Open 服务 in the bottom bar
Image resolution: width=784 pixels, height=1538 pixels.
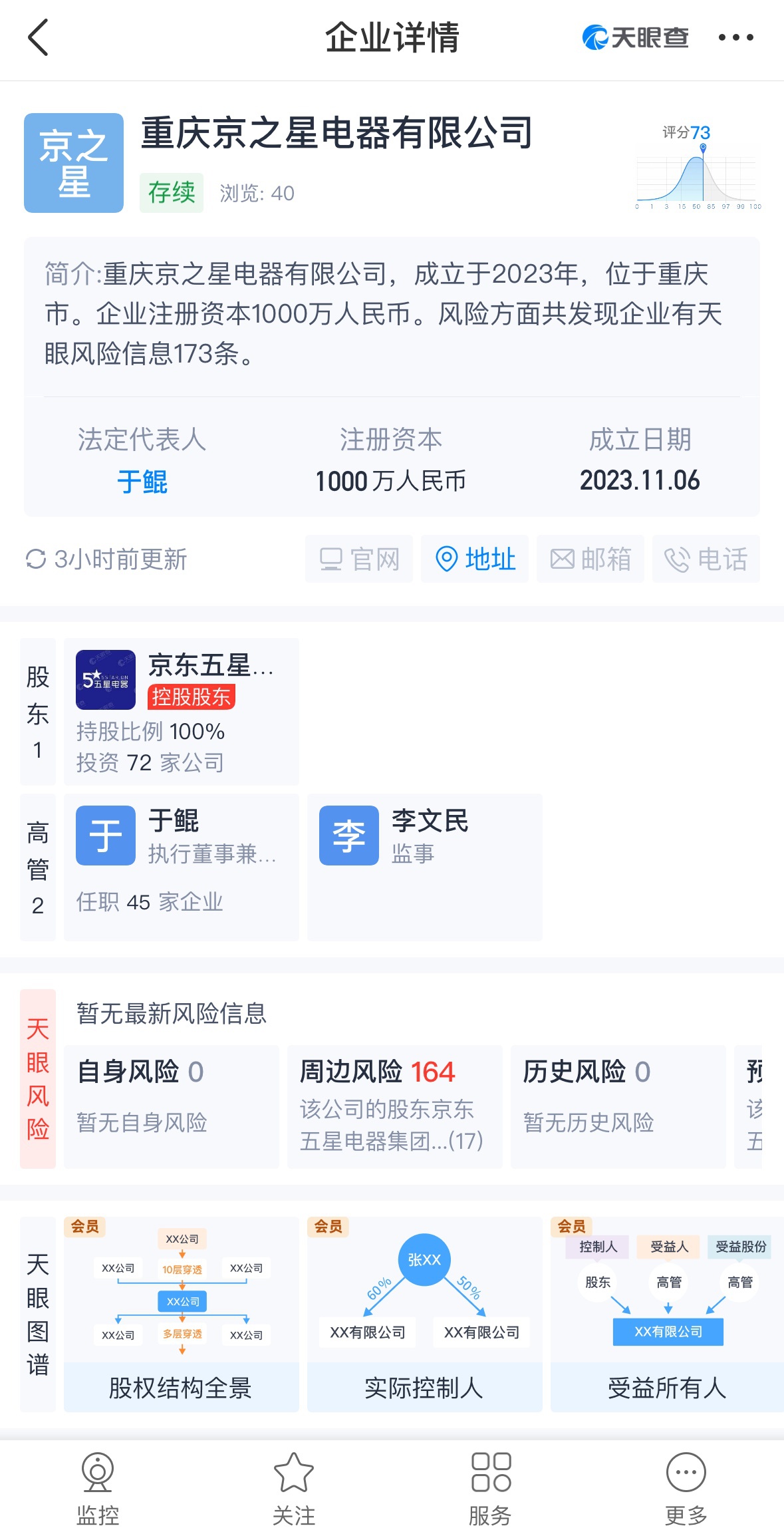tap(490, 1489)
